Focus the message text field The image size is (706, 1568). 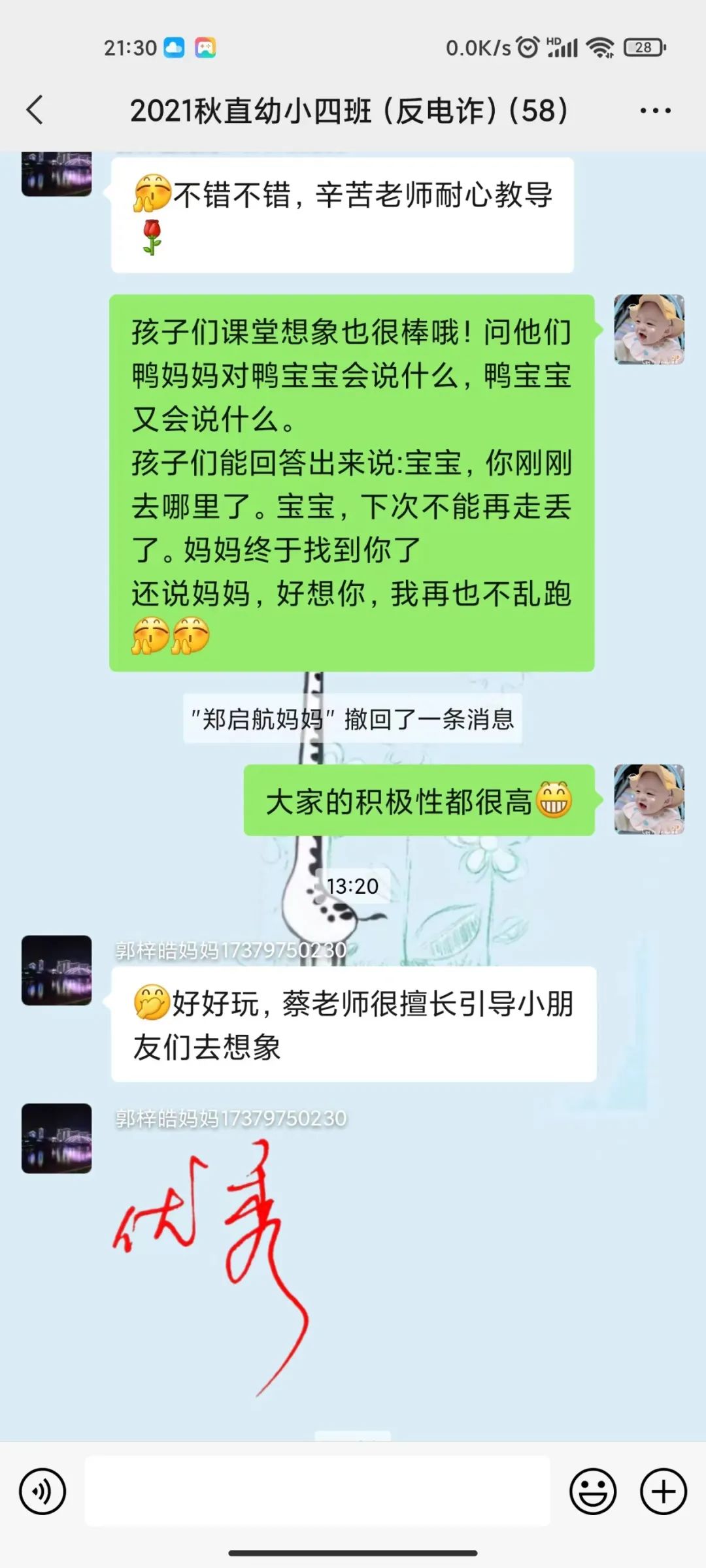pyautogui.click(x=318, y=1492)
